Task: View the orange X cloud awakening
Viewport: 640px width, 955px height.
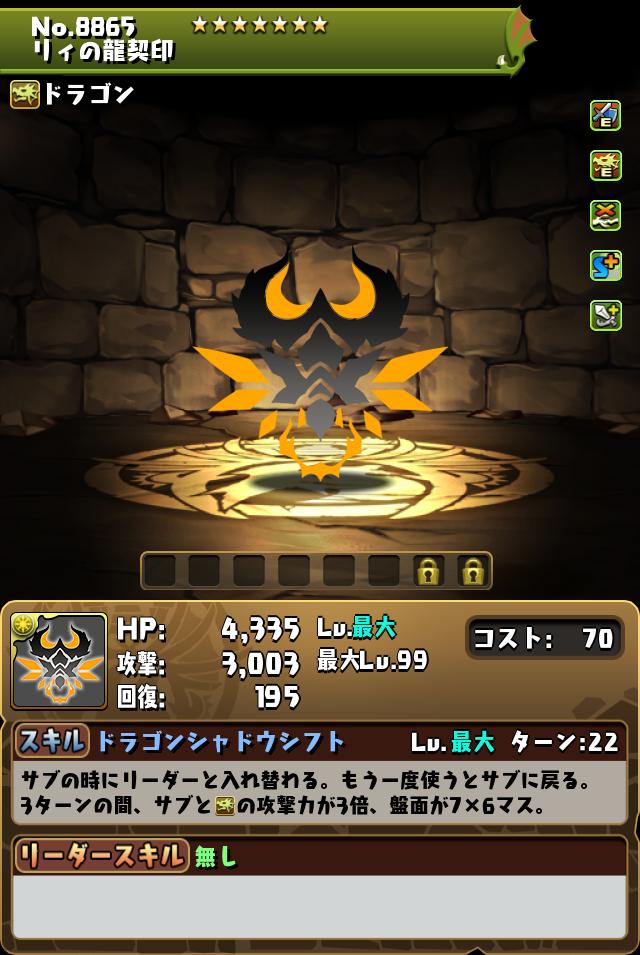Action: click(x=605, y=215)
